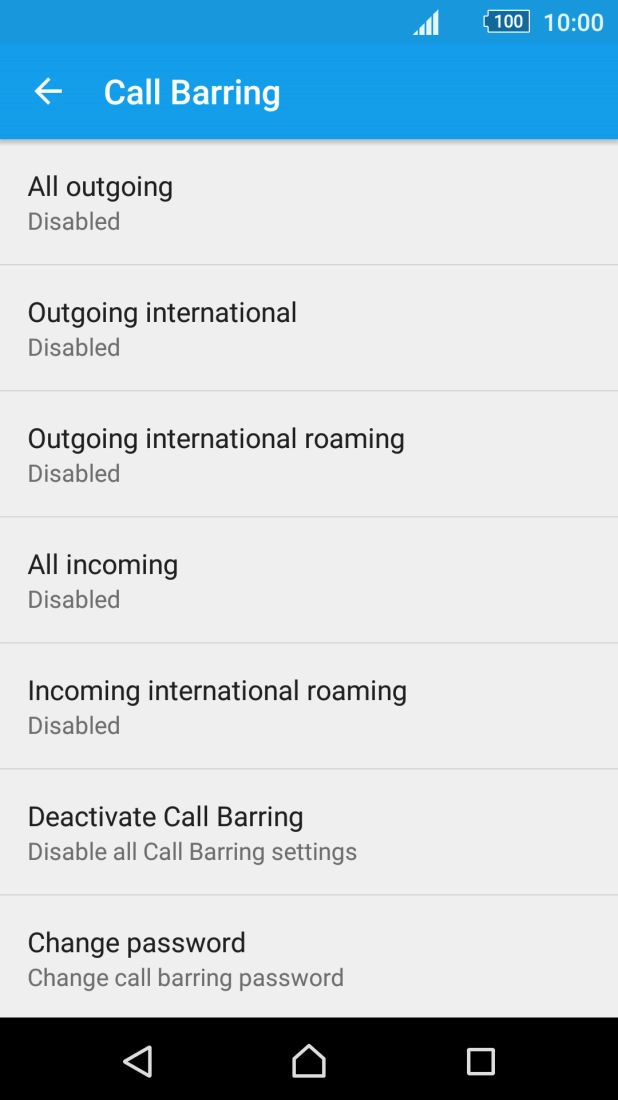
Task: Tap the All incoming barring row
Action: [x=309, y=579]
